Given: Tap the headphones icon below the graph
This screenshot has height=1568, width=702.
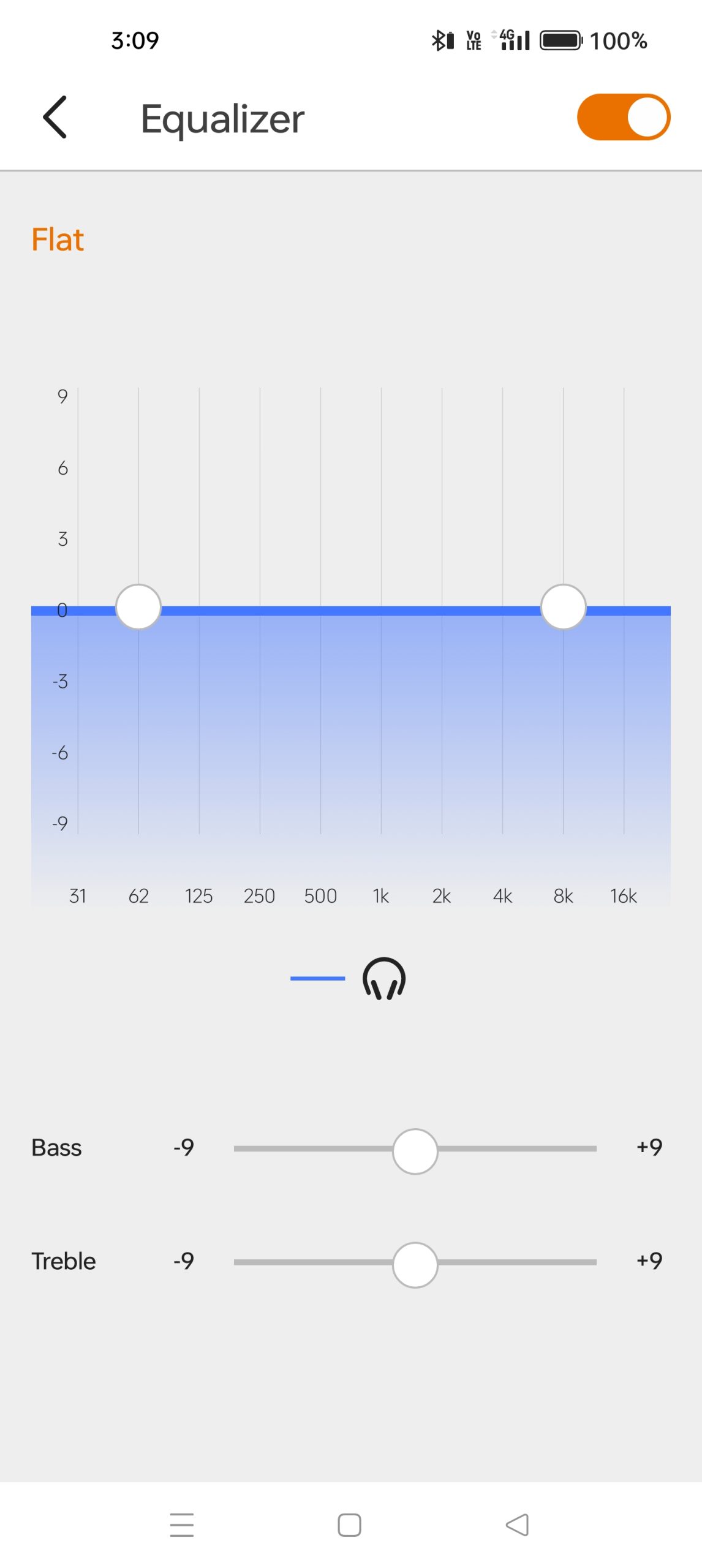Looking at the screenshot, I should point(384,978).
